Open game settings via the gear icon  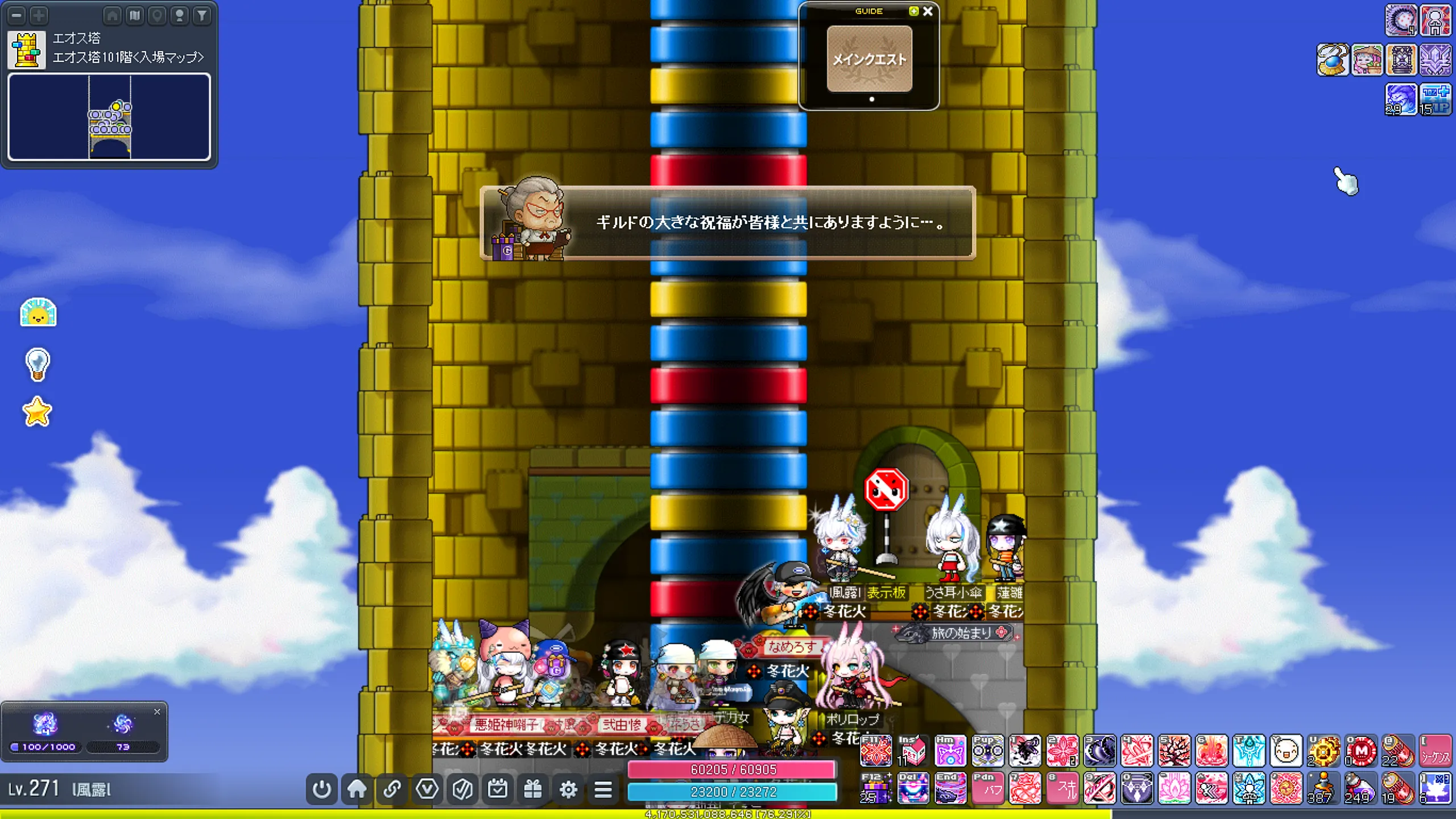pos(568,789)
